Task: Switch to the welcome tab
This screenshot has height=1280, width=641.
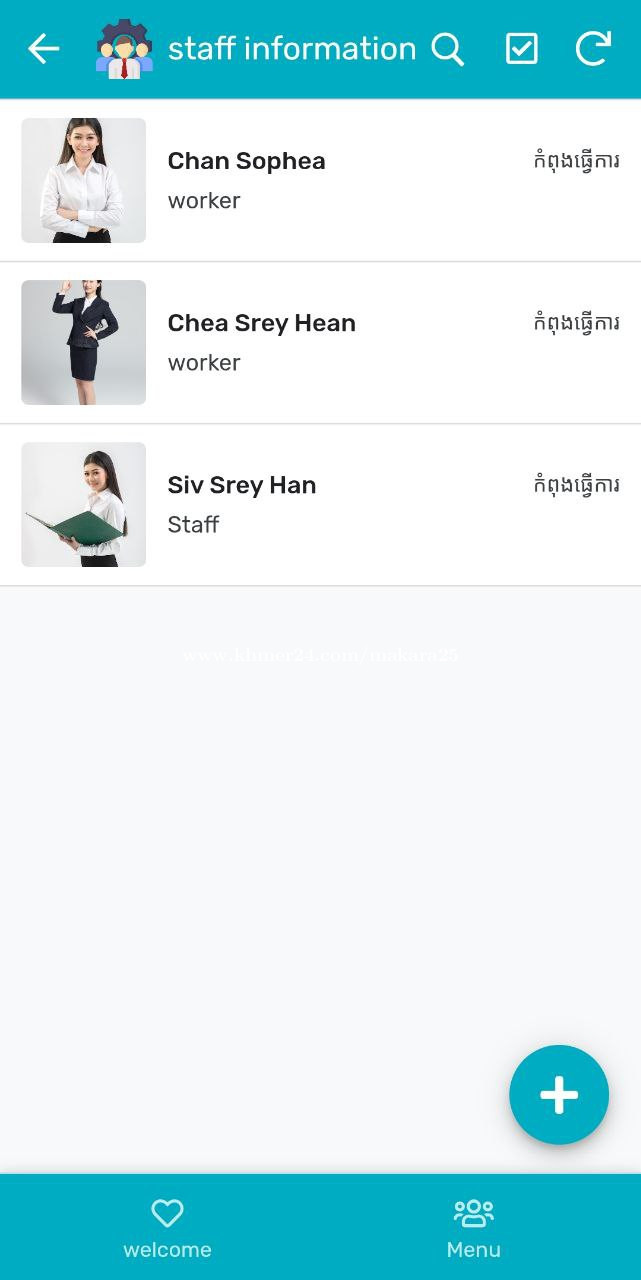Action: [167, 1229]
